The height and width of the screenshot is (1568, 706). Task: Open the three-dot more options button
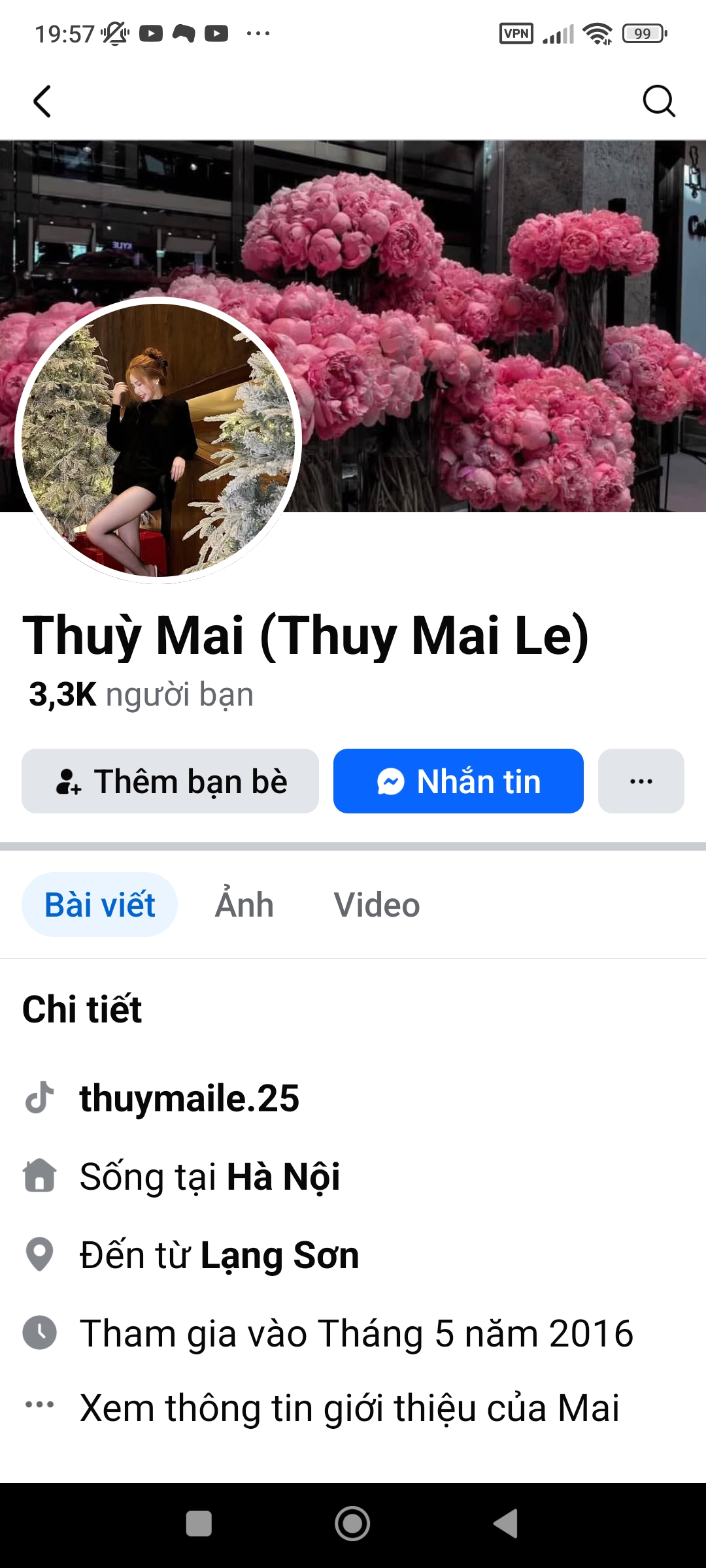coord(641,781)
